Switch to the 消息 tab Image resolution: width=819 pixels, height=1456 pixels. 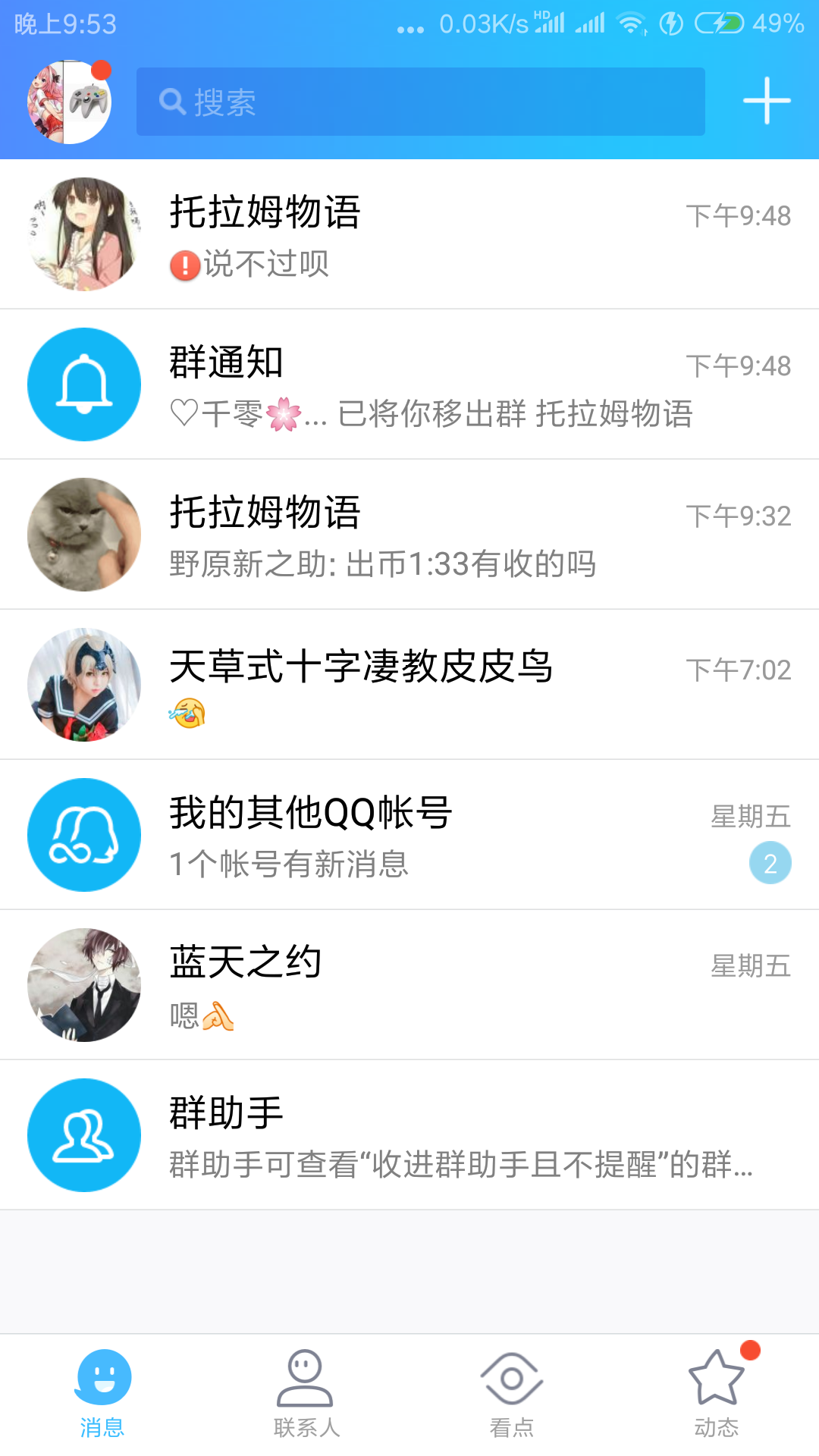(x=102, y=1393)
